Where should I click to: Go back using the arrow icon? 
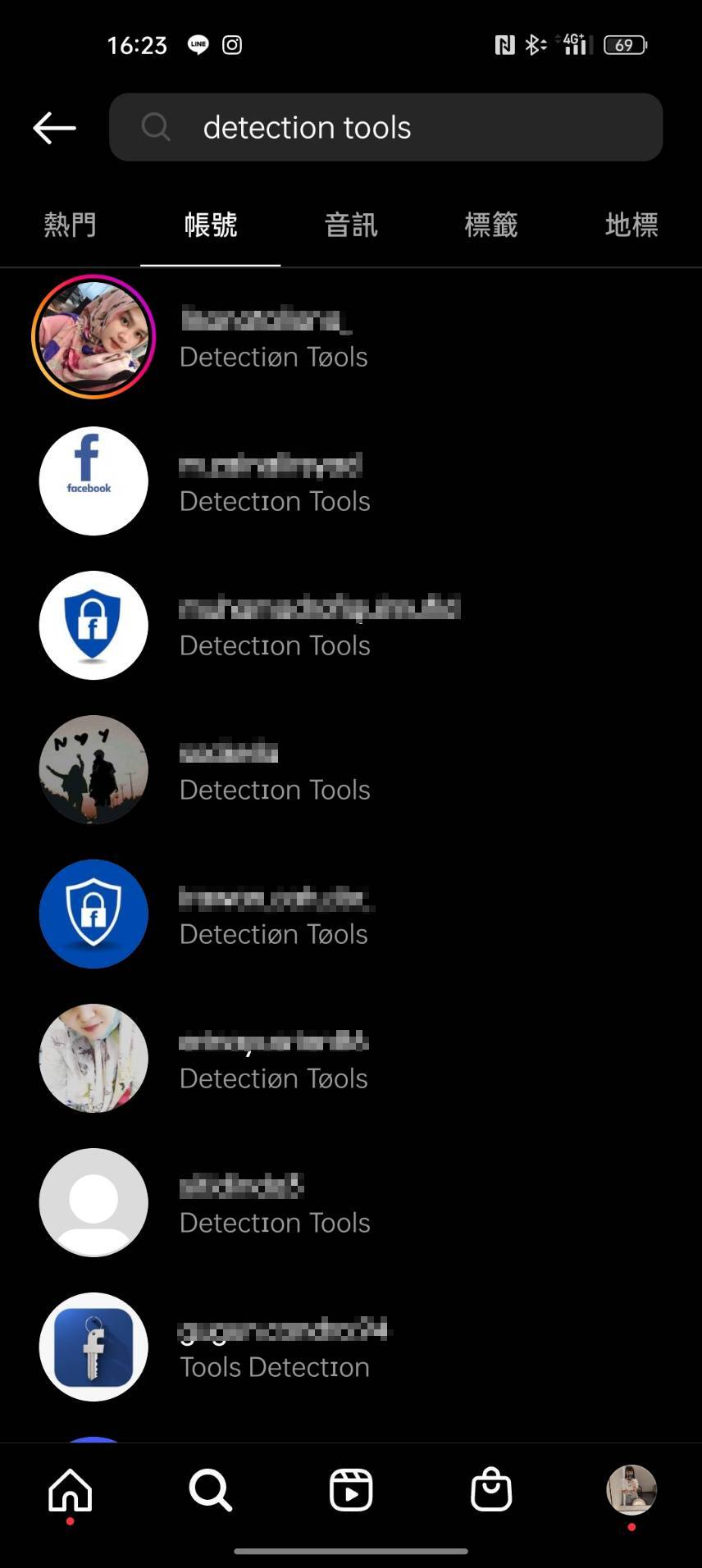[54, 128]
